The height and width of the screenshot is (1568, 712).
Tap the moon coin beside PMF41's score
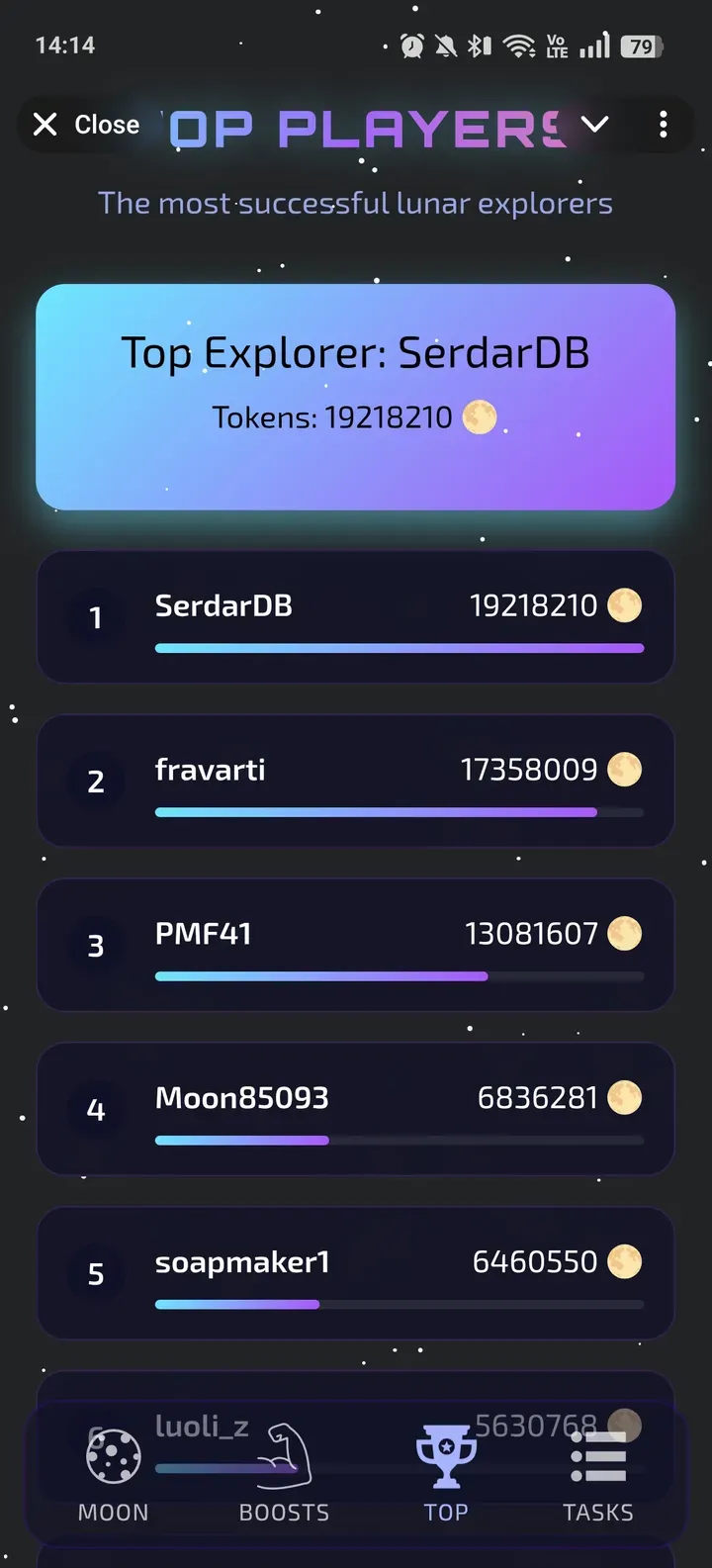[624, 933]
